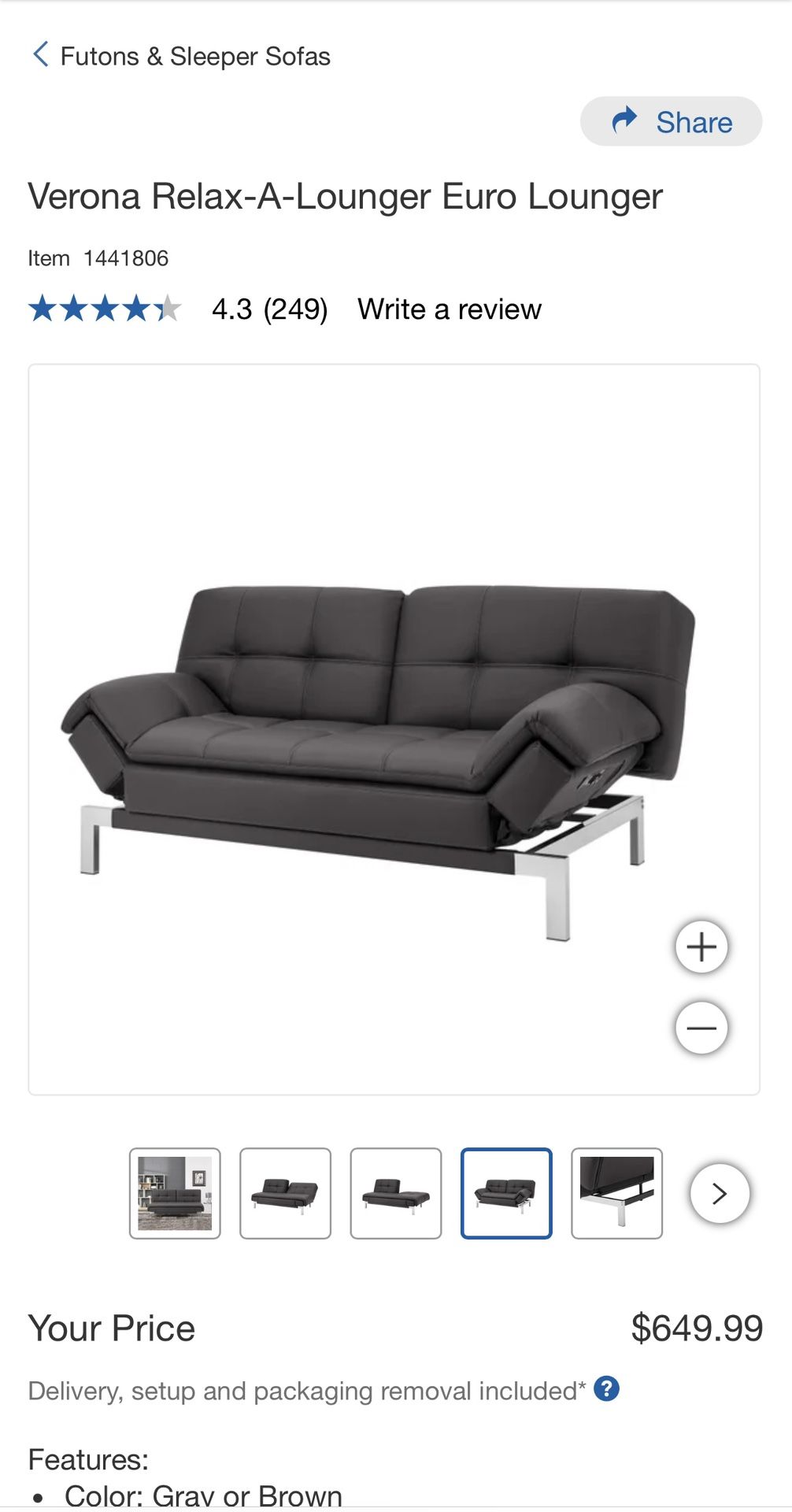This screenshot has height=1512, width=792.
Task: Zoom out of the product image
Action: point(701,1026)
